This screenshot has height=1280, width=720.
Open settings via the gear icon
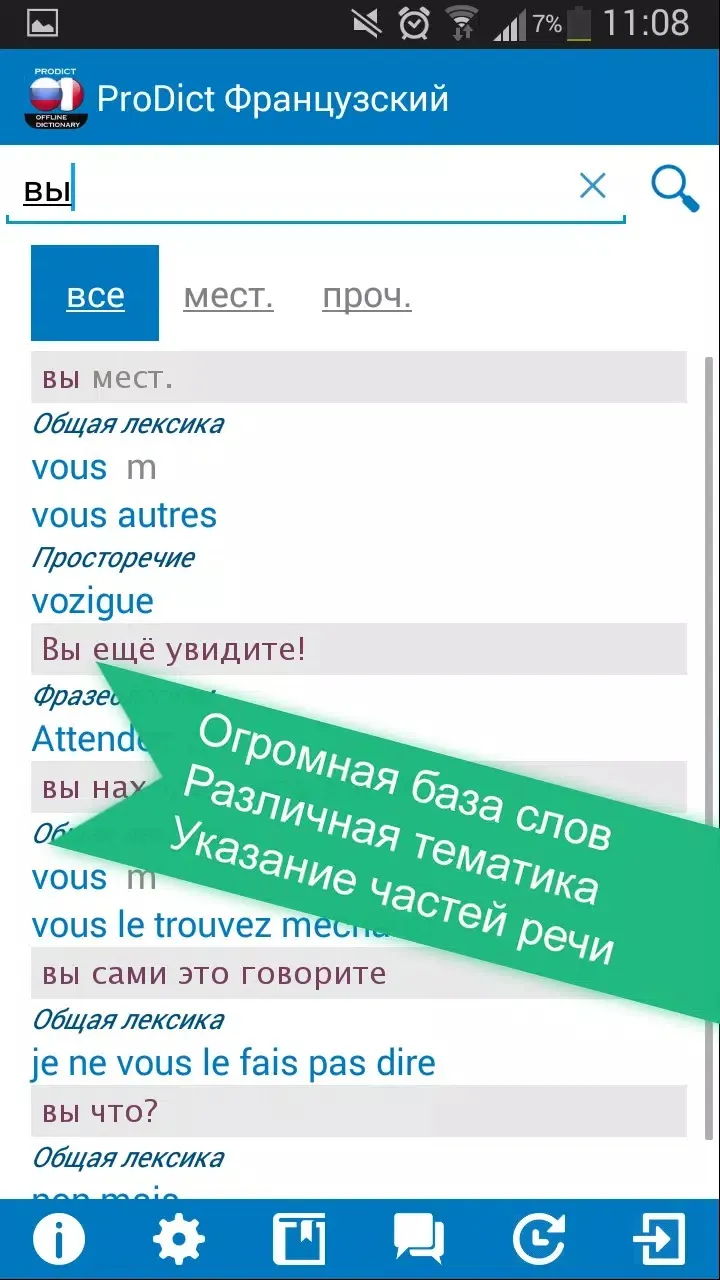coord(179,1240)
